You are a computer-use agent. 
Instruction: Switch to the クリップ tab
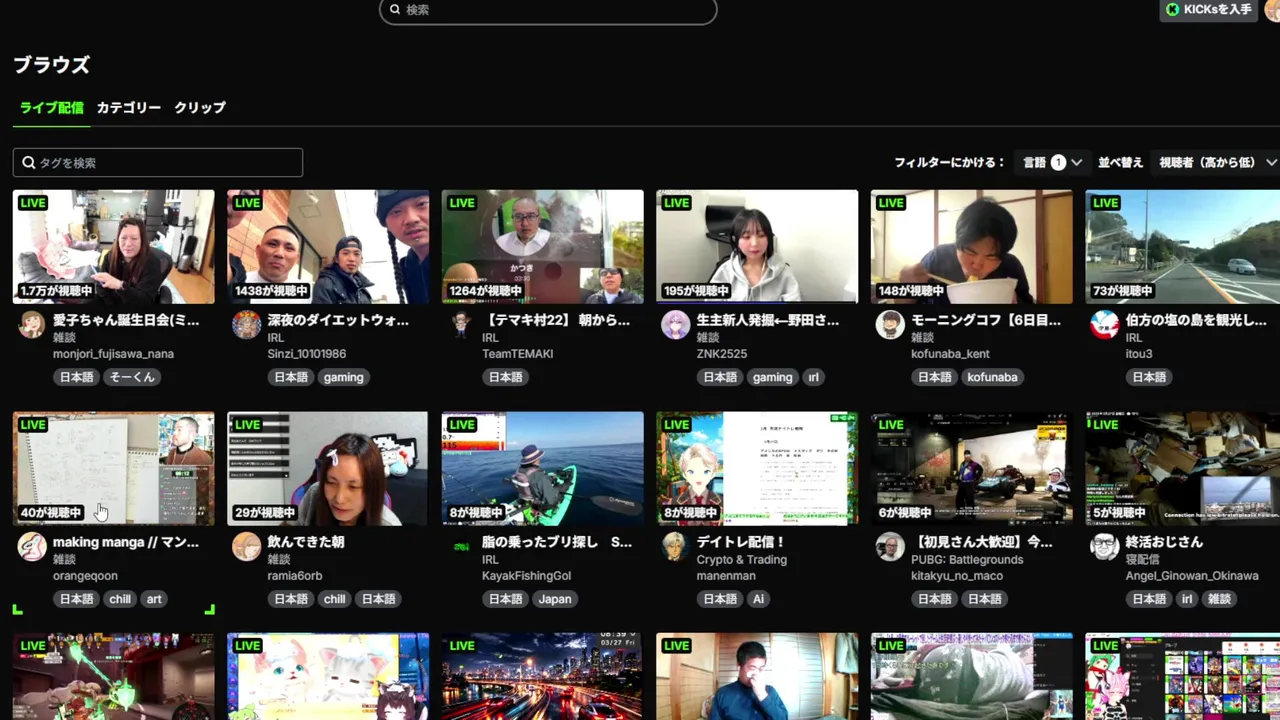[200, 108]
